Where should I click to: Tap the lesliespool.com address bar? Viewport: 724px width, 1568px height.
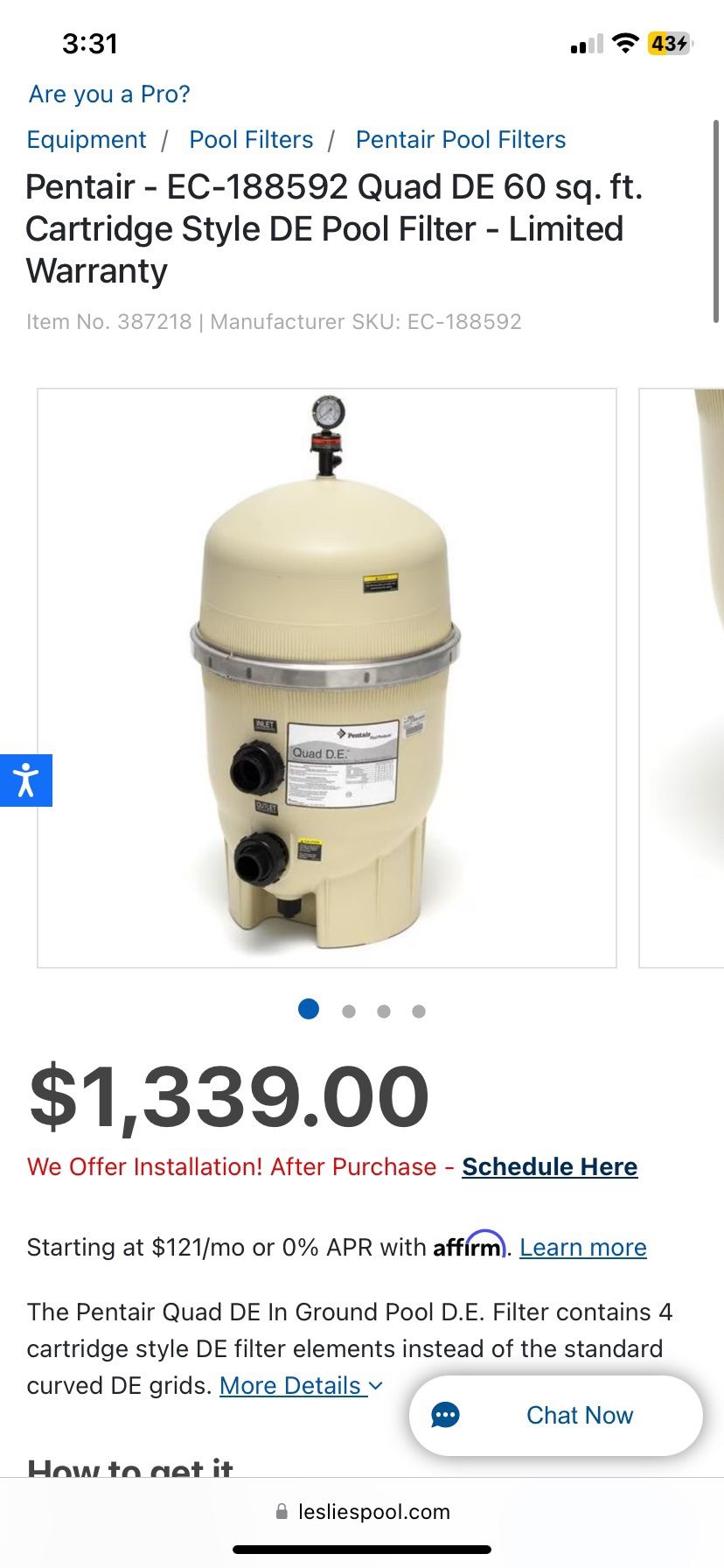pos(362,1511)
